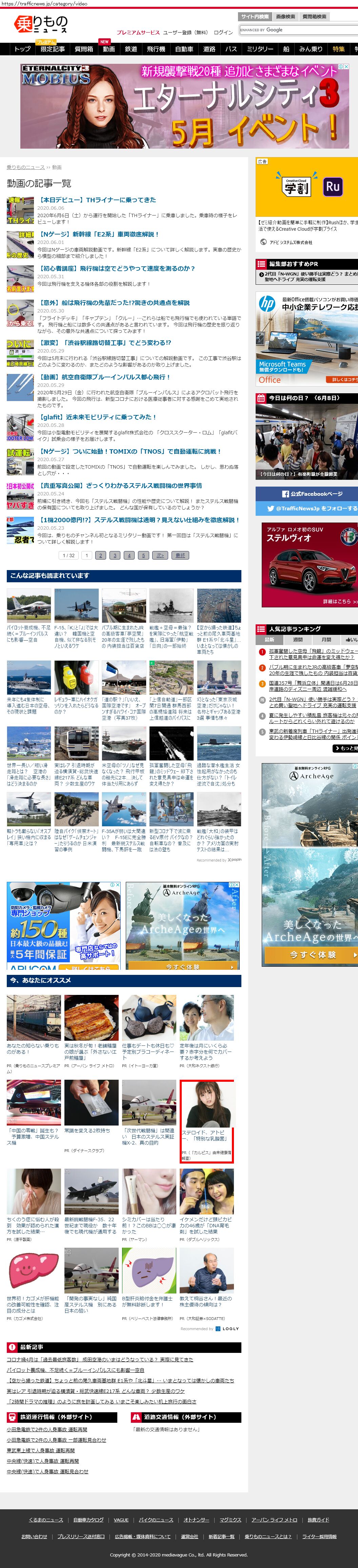Open the 小田急電鉄で2件の人身事故 運転再開 link
The height and width of the screenshot is (1568, 358).
[x=47, y=1429]
